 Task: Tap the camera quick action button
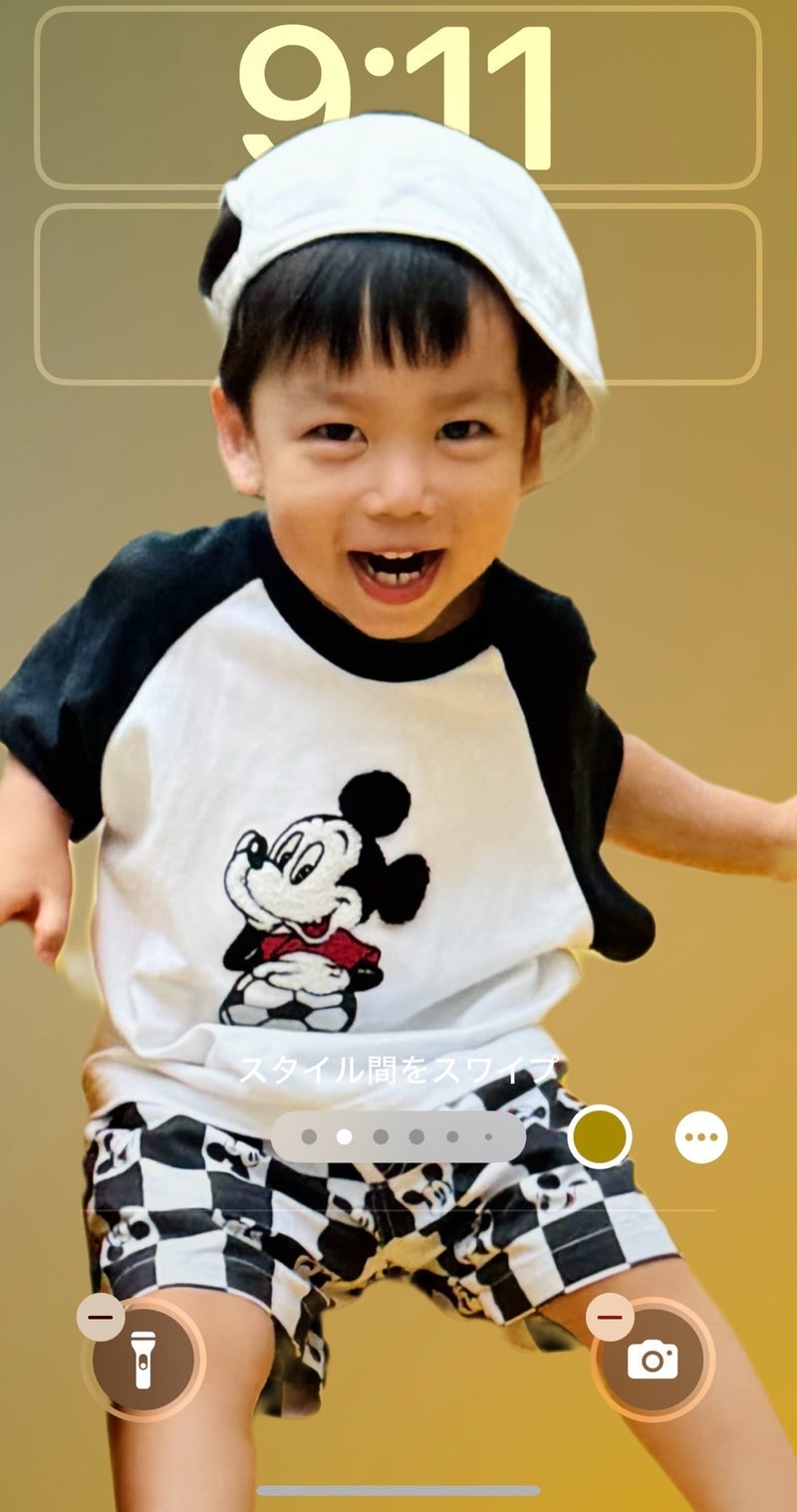pyautogui.click(x=653, y=1361)
